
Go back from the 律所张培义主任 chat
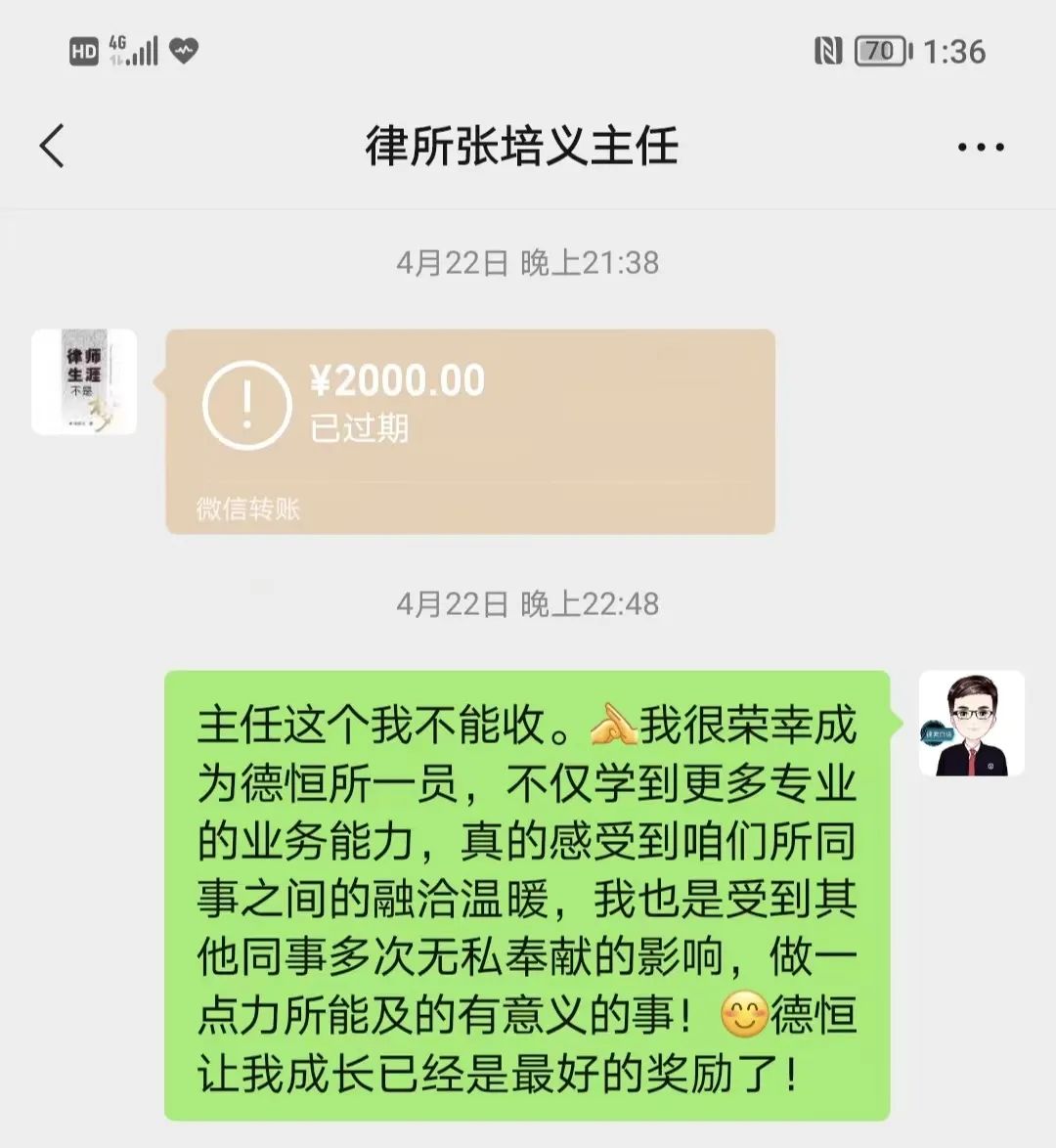point(52,147)
